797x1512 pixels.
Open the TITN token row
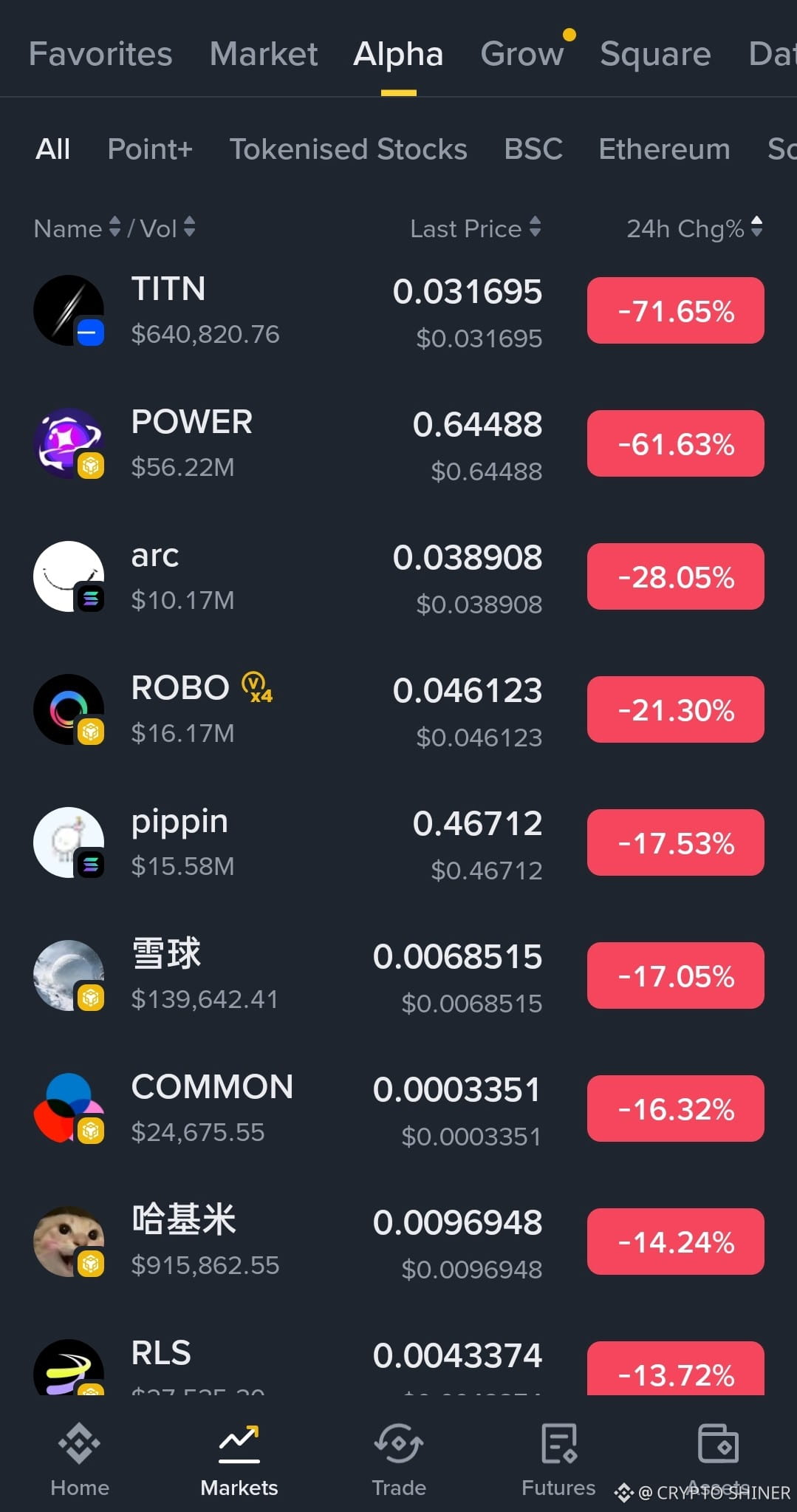coord(399,310)
